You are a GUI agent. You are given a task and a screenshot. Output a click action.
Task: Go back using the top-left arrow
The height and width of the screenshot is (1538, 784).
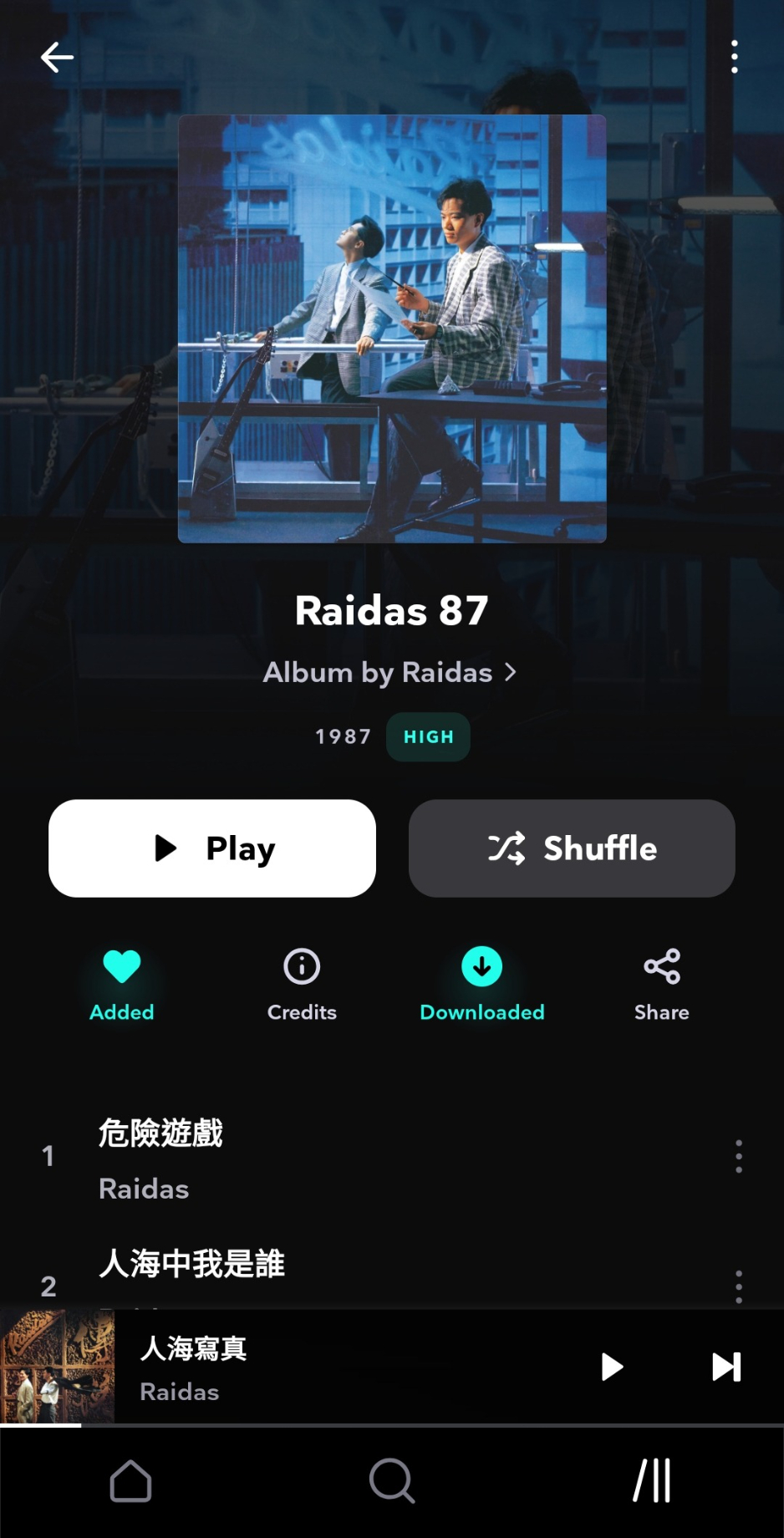coord(57,57)
